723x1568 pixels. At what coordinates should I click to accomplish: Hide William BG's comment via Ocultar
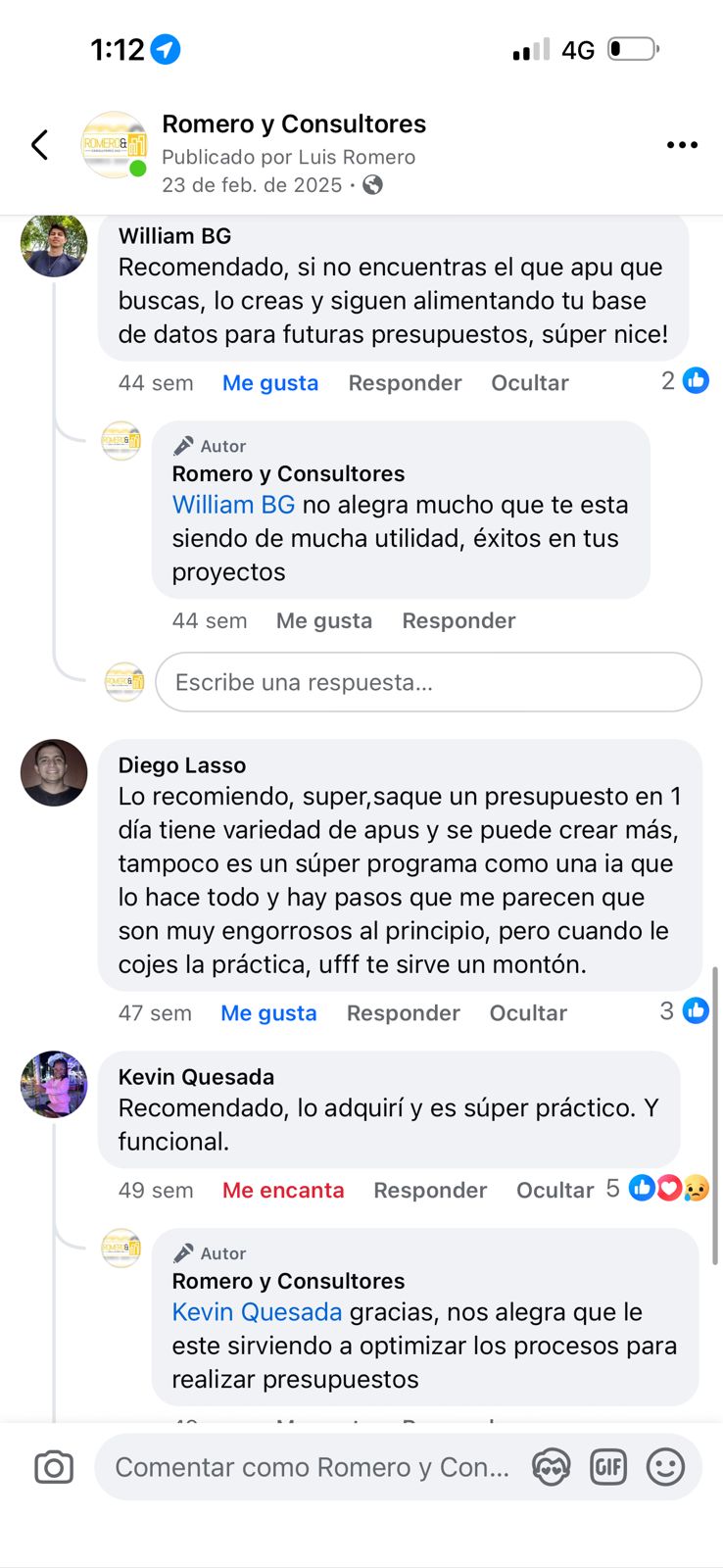[529, 382]
